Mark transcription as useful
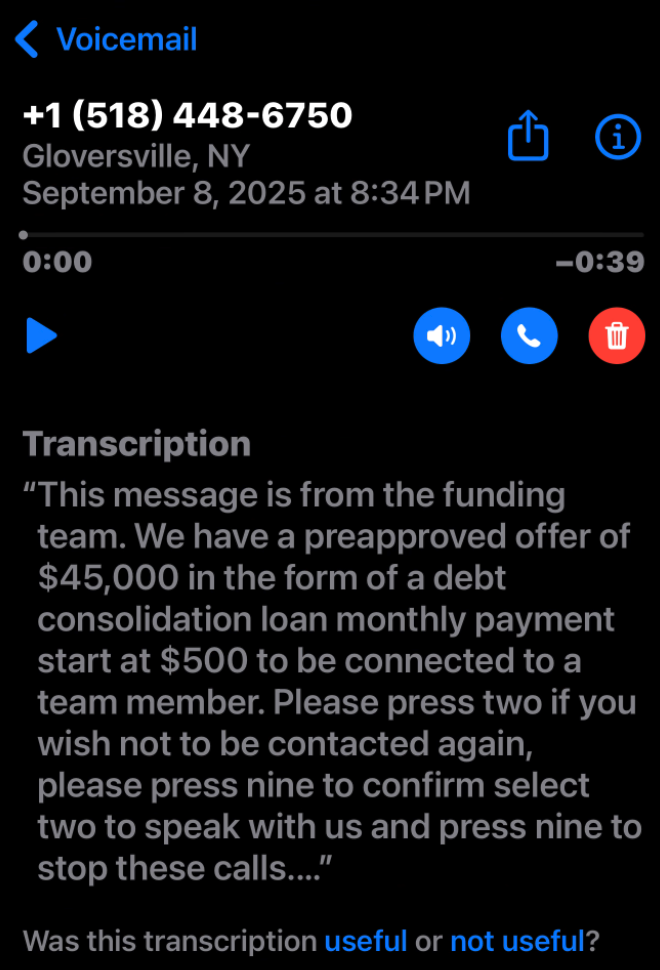660x970 pixels. [x=365, y=941]
